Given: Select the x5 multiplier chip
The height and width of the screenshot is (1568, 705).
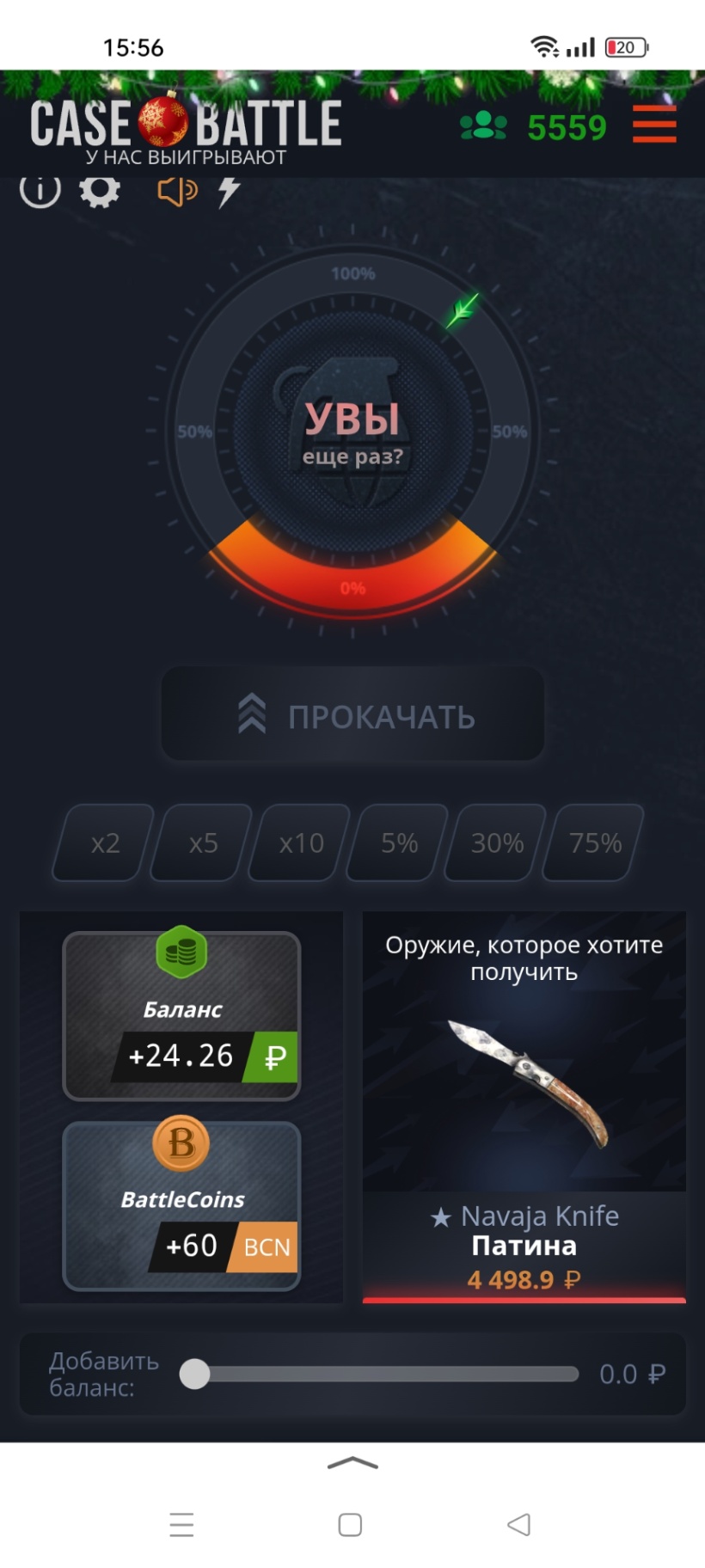Looking at the screenshot, I should click(203, 842).
